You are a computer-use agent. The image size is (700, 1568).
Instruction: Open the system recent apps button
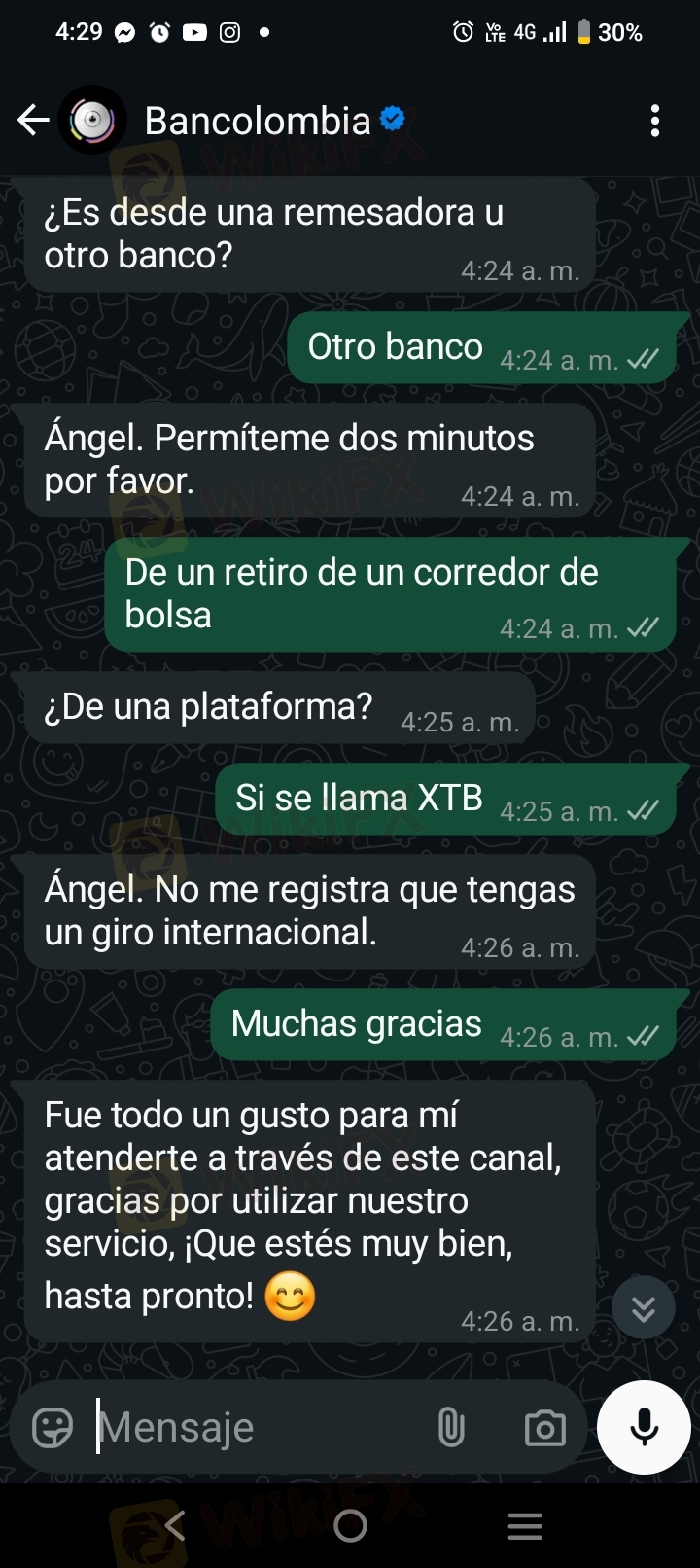[525, 1525]
